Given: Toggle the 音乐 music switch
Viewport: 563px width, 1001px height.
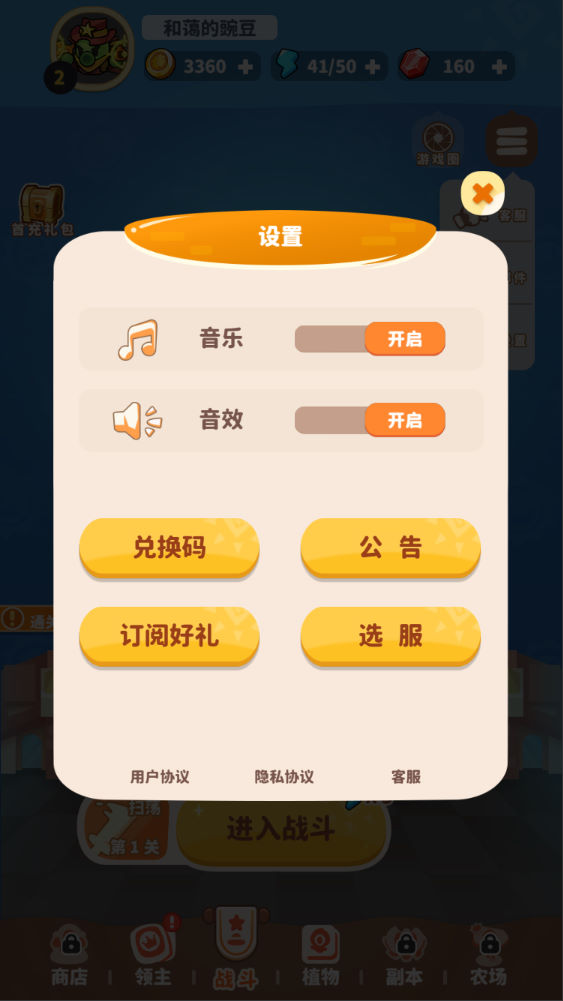Looking at the screenshot, I should (370, 338).
